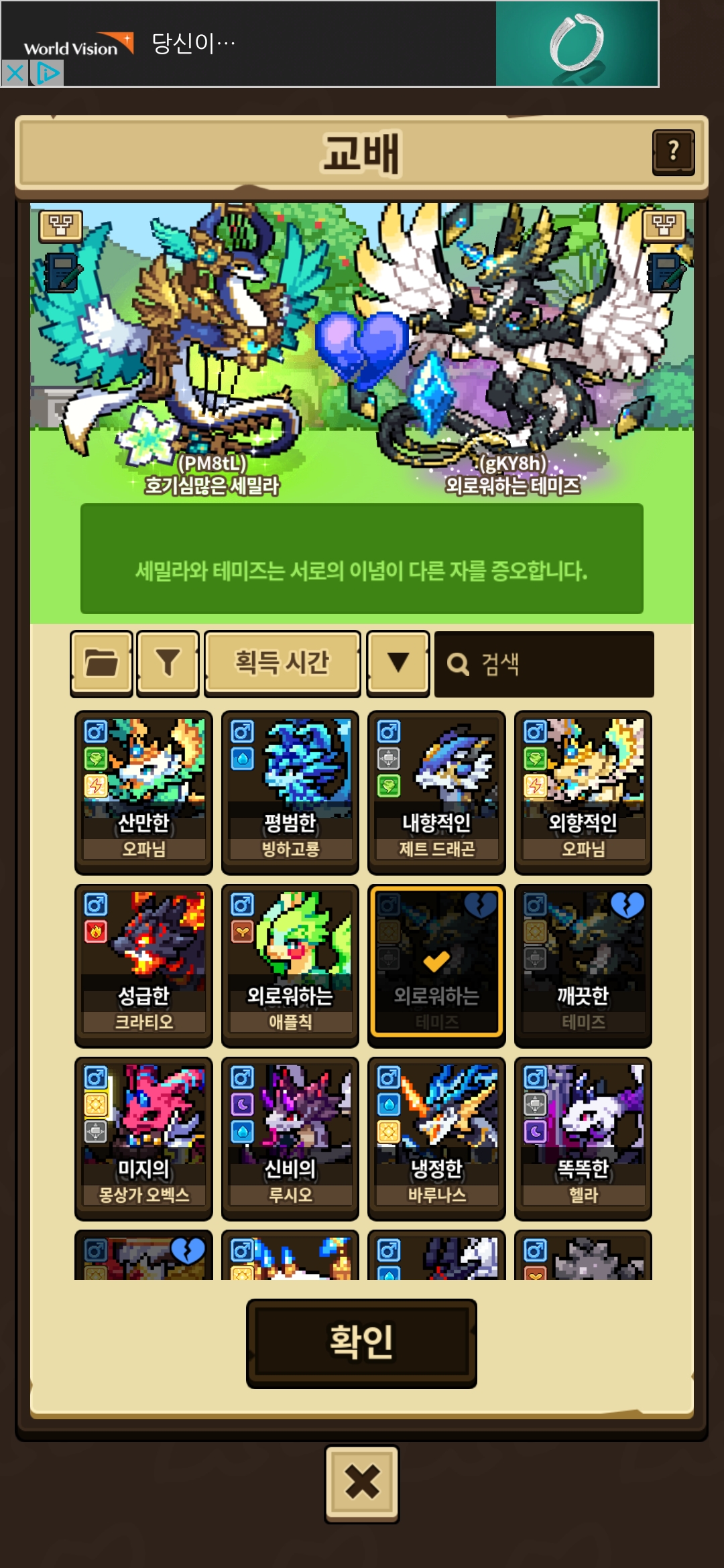Toggle sort order arrow button
The height and width of the screenshot is (1568, 724).
pyautogui.click(x=398, y=663)
